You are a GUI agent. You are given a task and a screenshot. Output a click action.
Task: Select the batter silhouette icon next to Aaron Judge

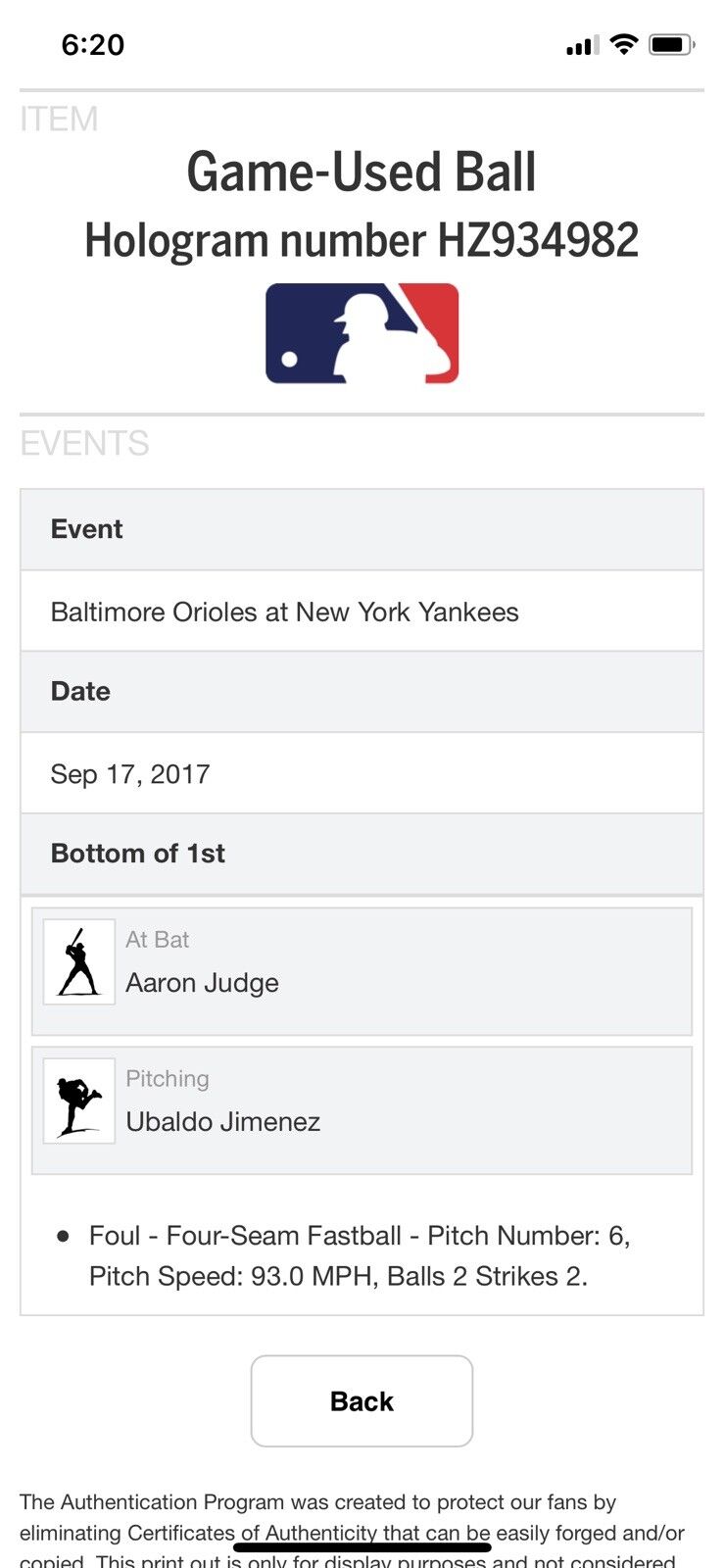[x=78, y=962]
